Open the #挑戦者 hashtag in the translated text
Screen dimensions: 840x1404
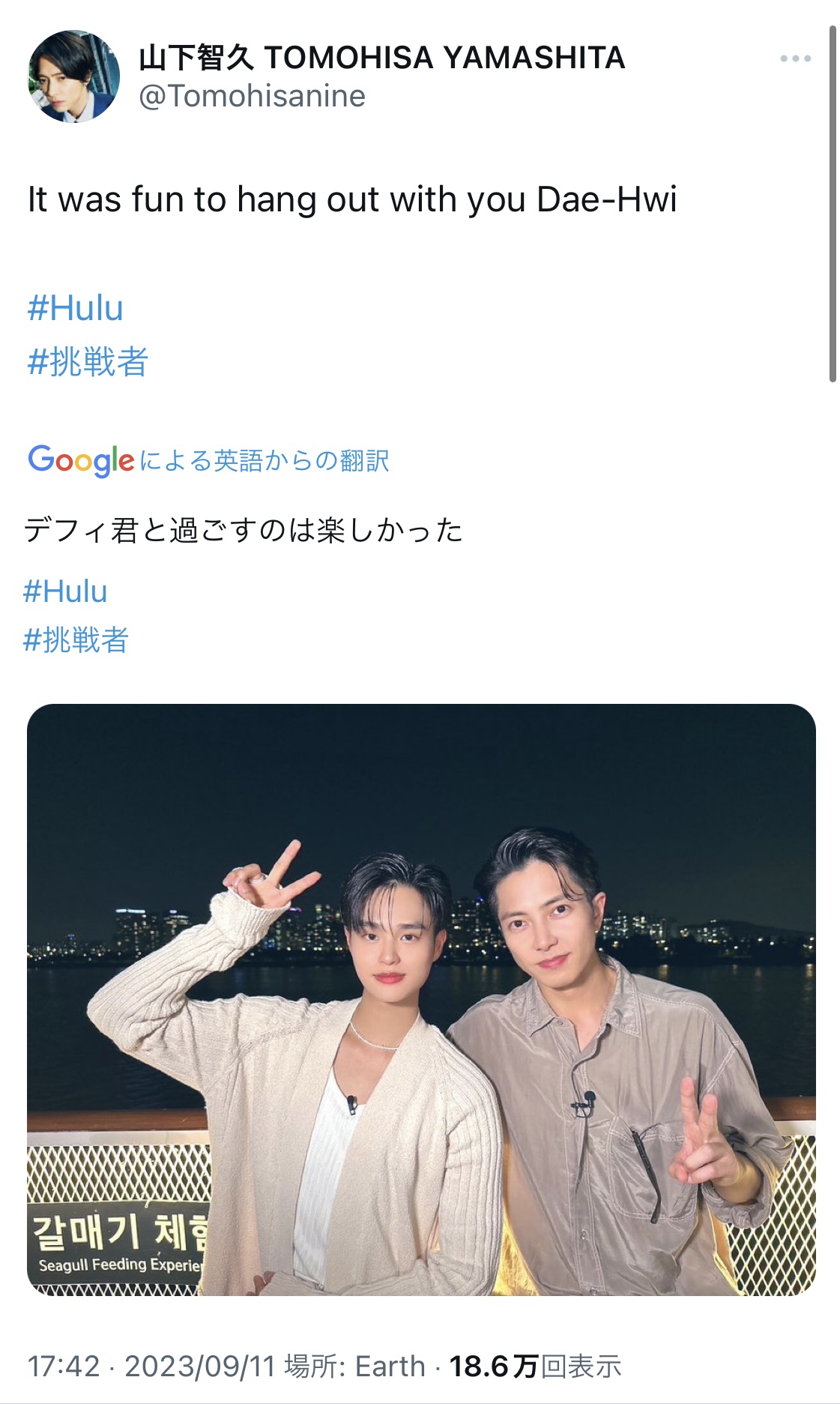click(76, 640)
